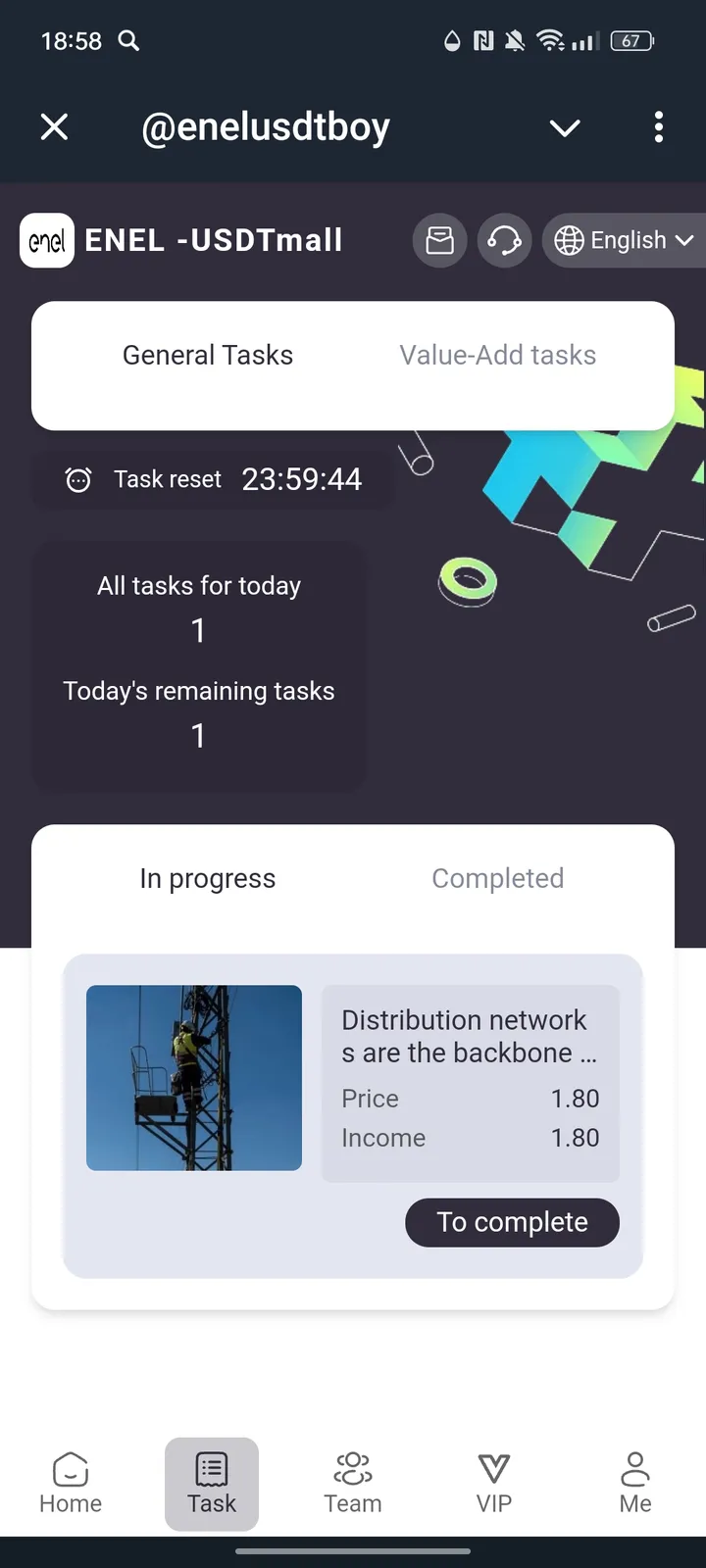Open the inbox messages icon
The width and height of the screenshot is (706, 1568).
point(439,240)
